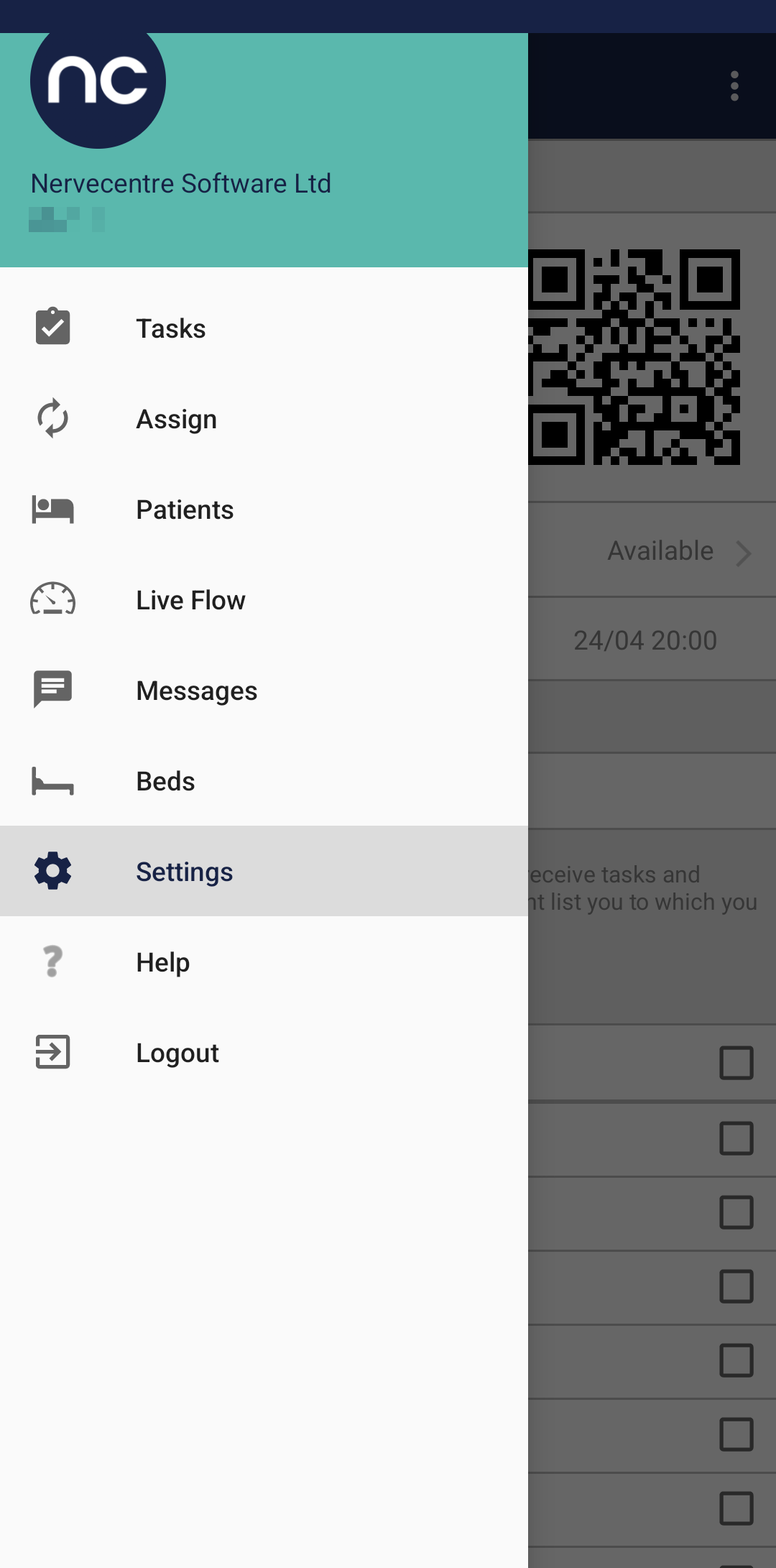The width and height of the screenshot is (776, 1568).
Task: Log out of the app
Action: pyautogui.click(x=177, y=1053)
